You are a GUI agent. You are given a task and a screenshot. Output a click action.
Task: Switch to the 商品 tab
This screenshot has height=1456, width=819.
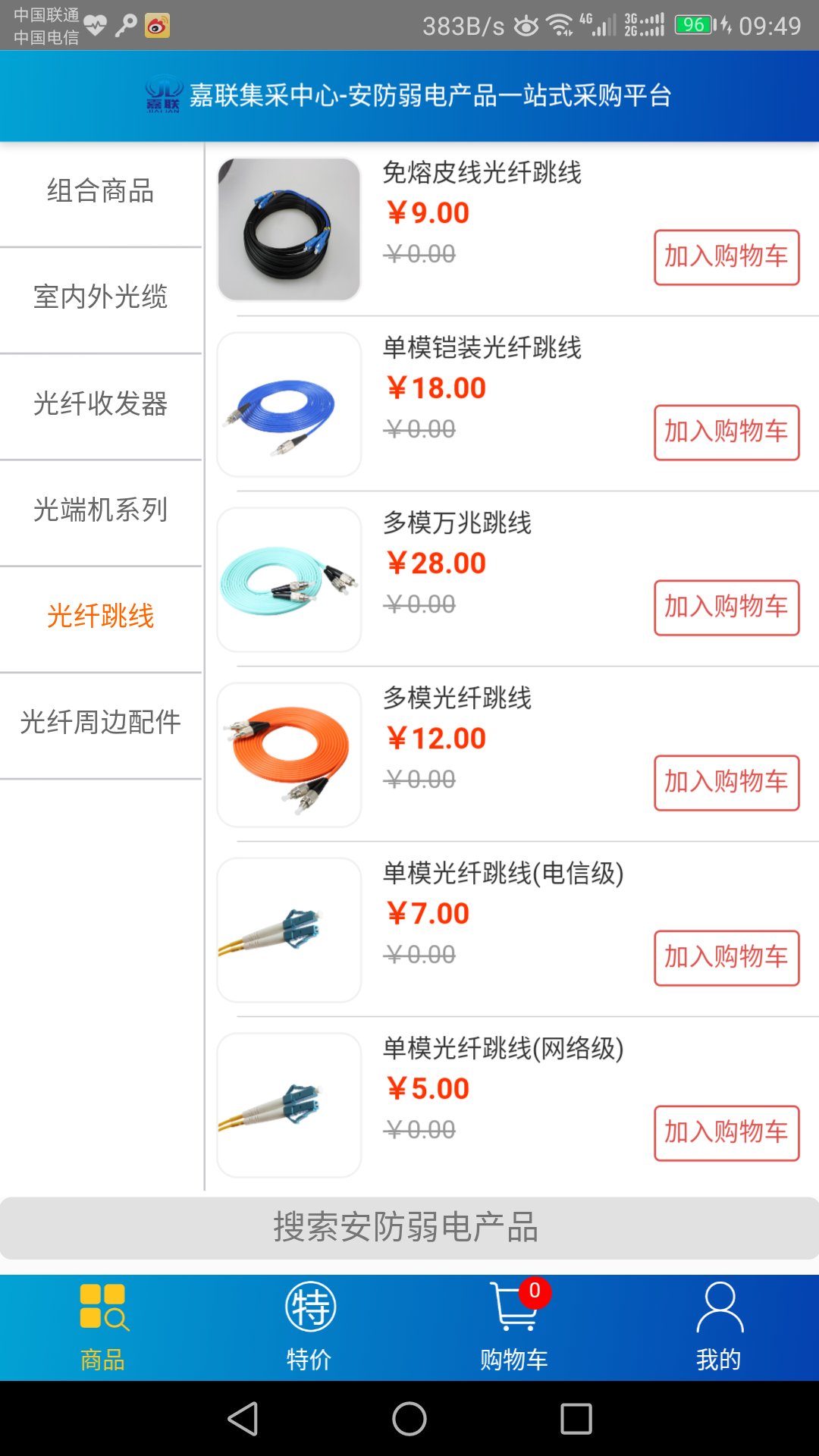tap(103, 1326)
